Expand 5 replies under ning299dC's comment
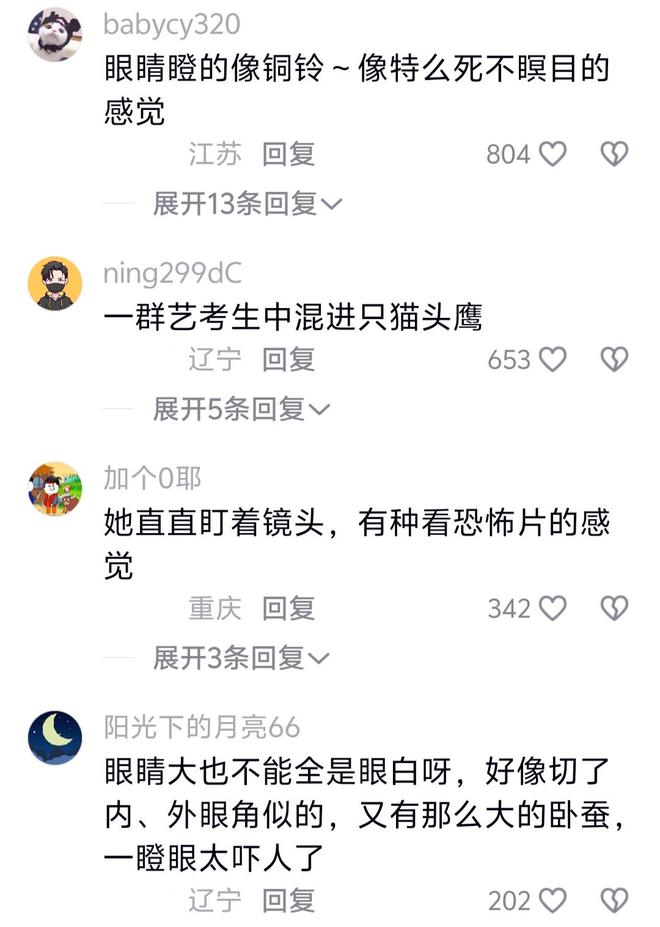660x927 pixels. click(x=240, y=409)
